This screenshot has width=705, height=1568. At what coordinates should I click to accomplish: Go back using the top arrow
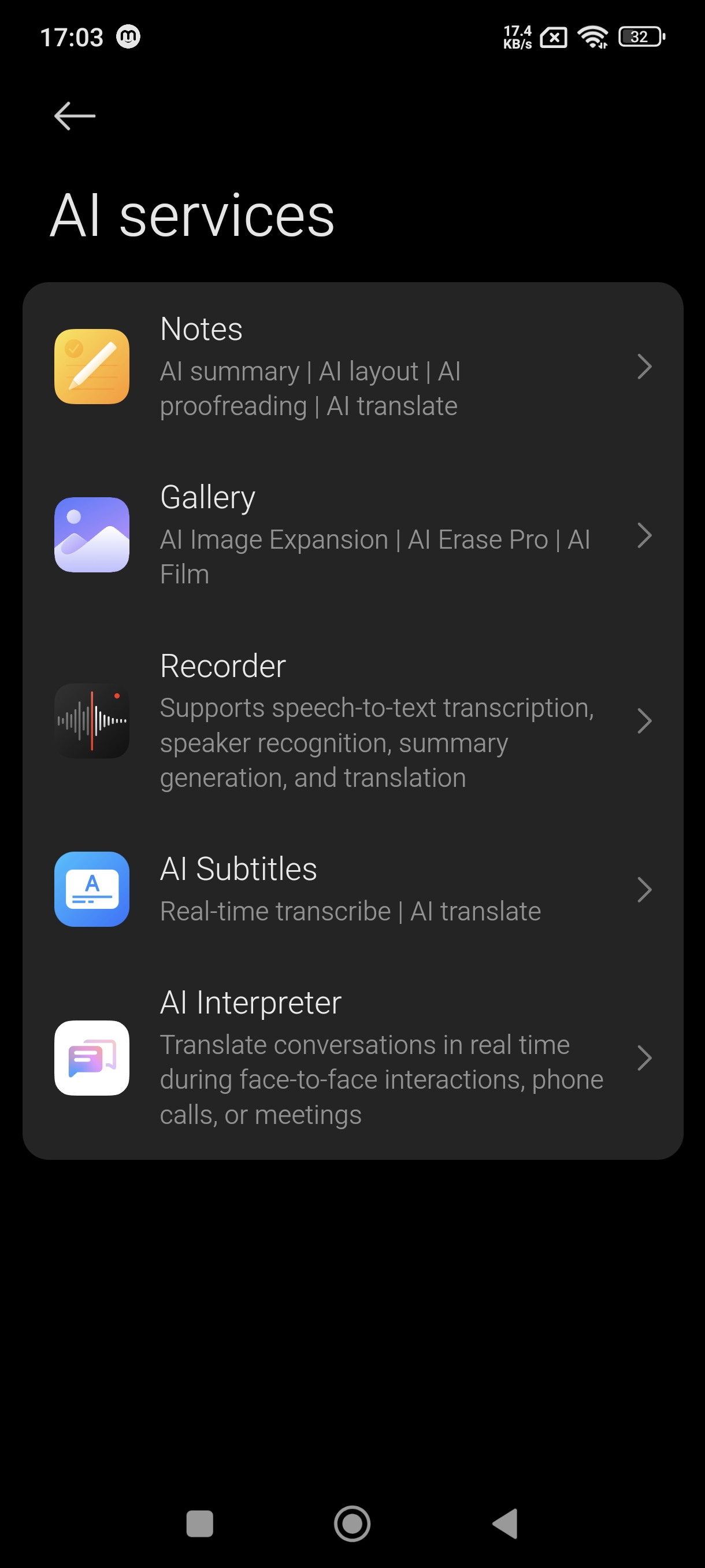(74, 116)
